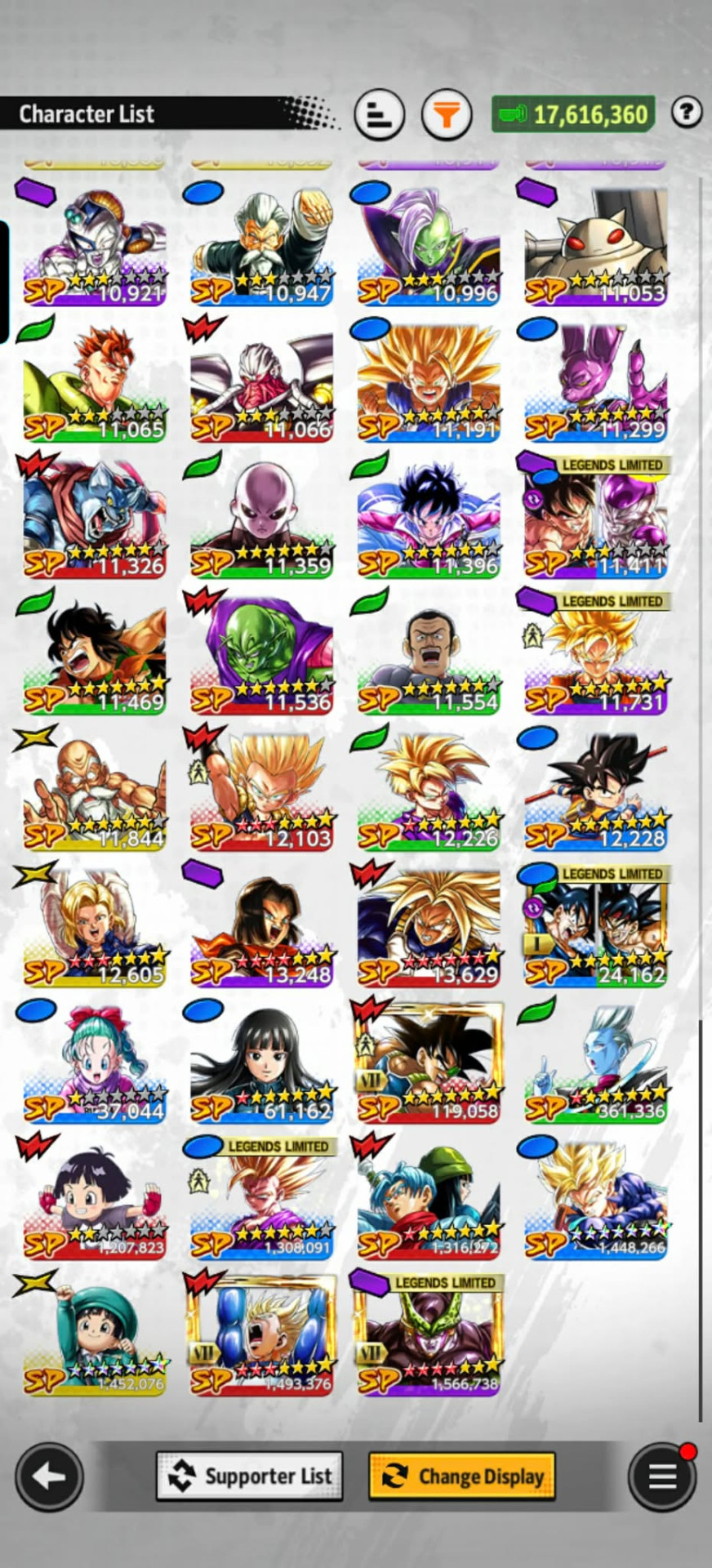Select the character card with power 119,058

(x=428, y=1062)
